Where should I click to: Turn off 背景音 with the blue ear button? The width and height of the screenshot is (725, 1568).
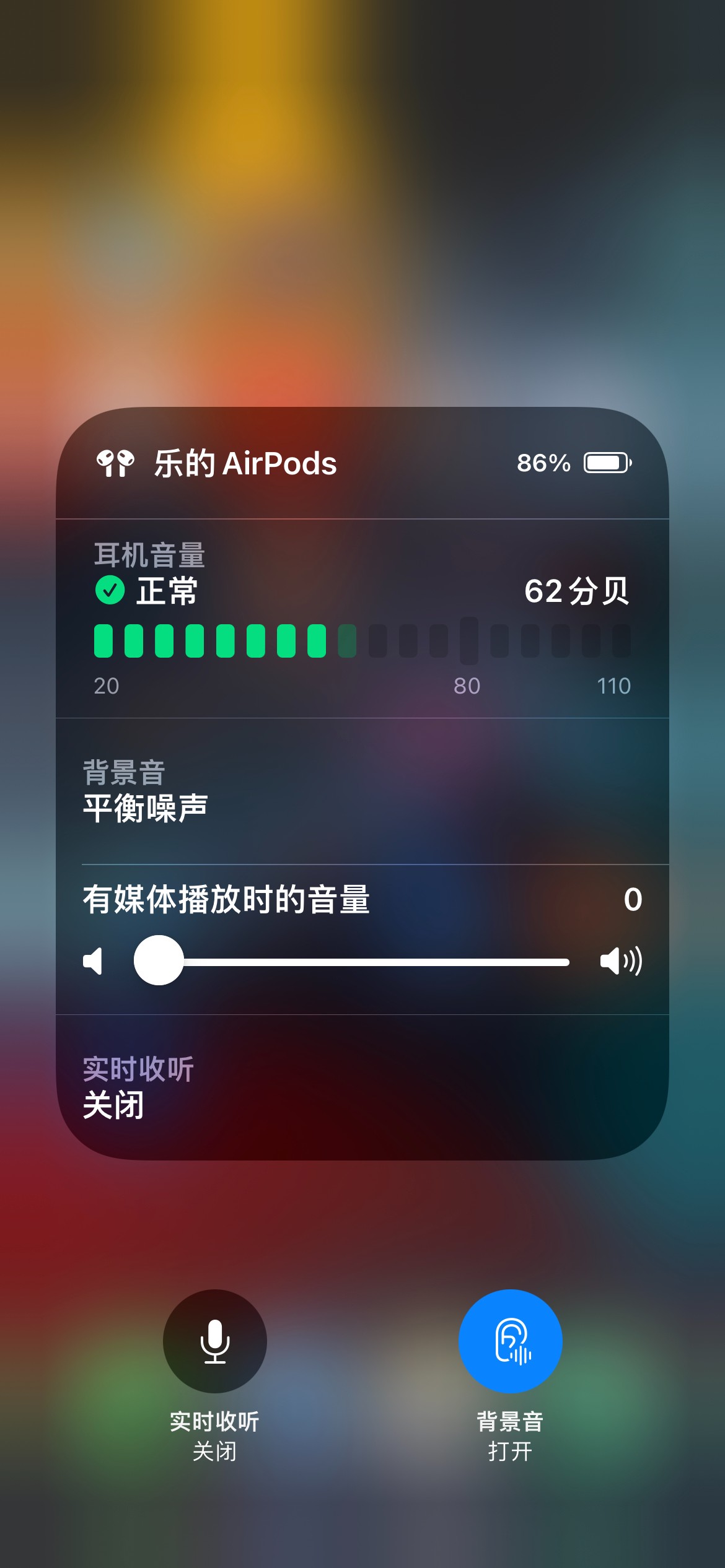tap(510, 1341)
